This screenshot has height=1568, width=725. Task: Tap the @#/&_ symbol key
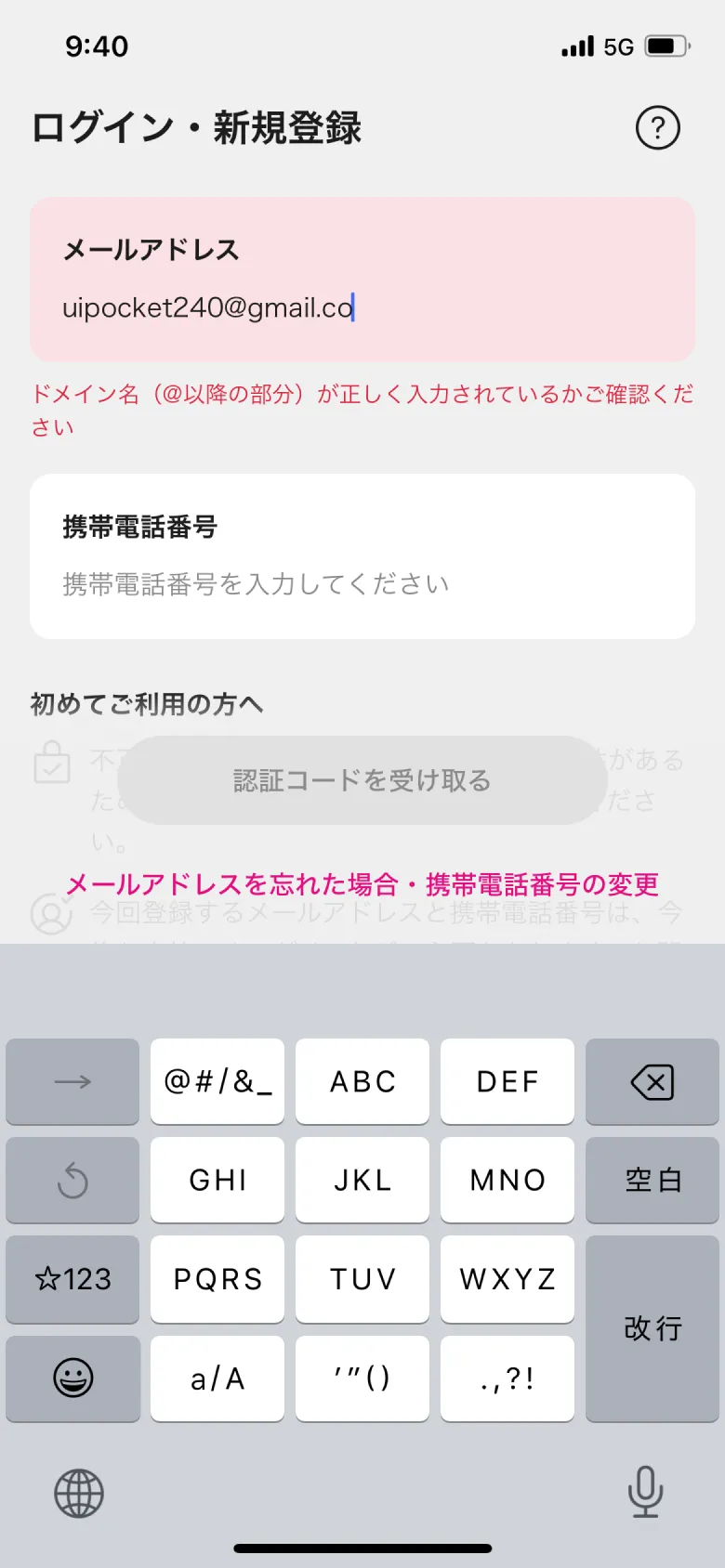(217, 1081)
